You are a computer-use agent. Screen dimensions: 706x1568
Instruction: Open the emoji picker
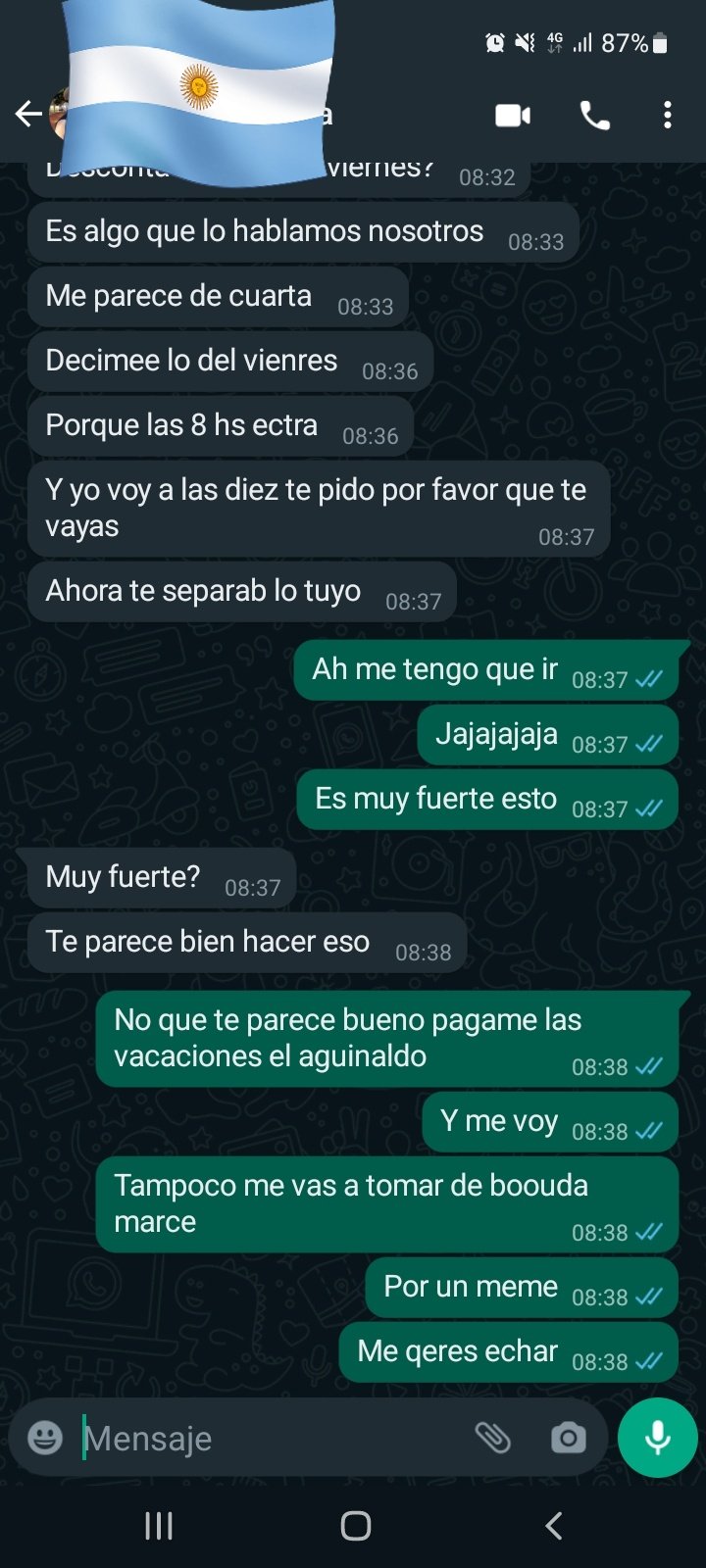click(x=45, y=1438)
